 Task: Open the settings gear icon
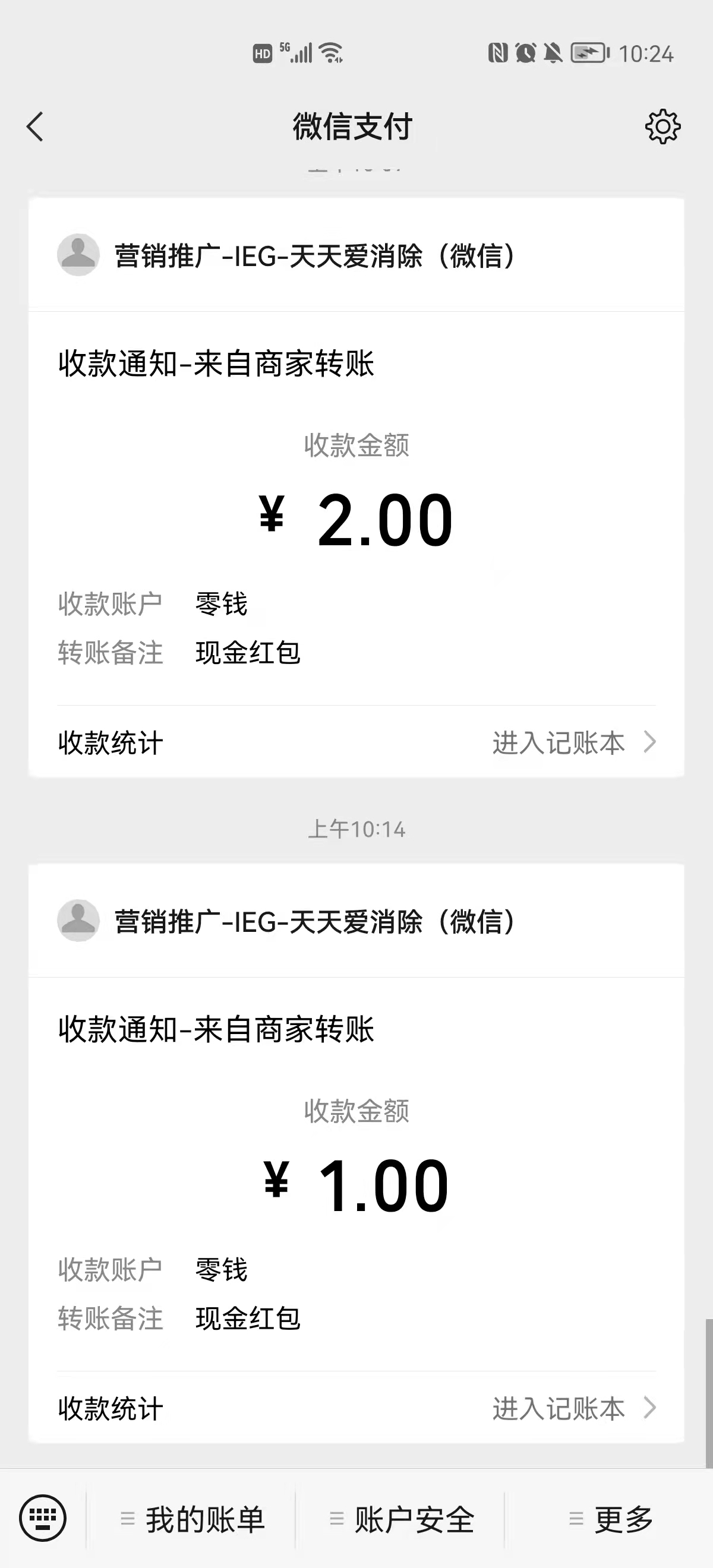click(662, 127)
